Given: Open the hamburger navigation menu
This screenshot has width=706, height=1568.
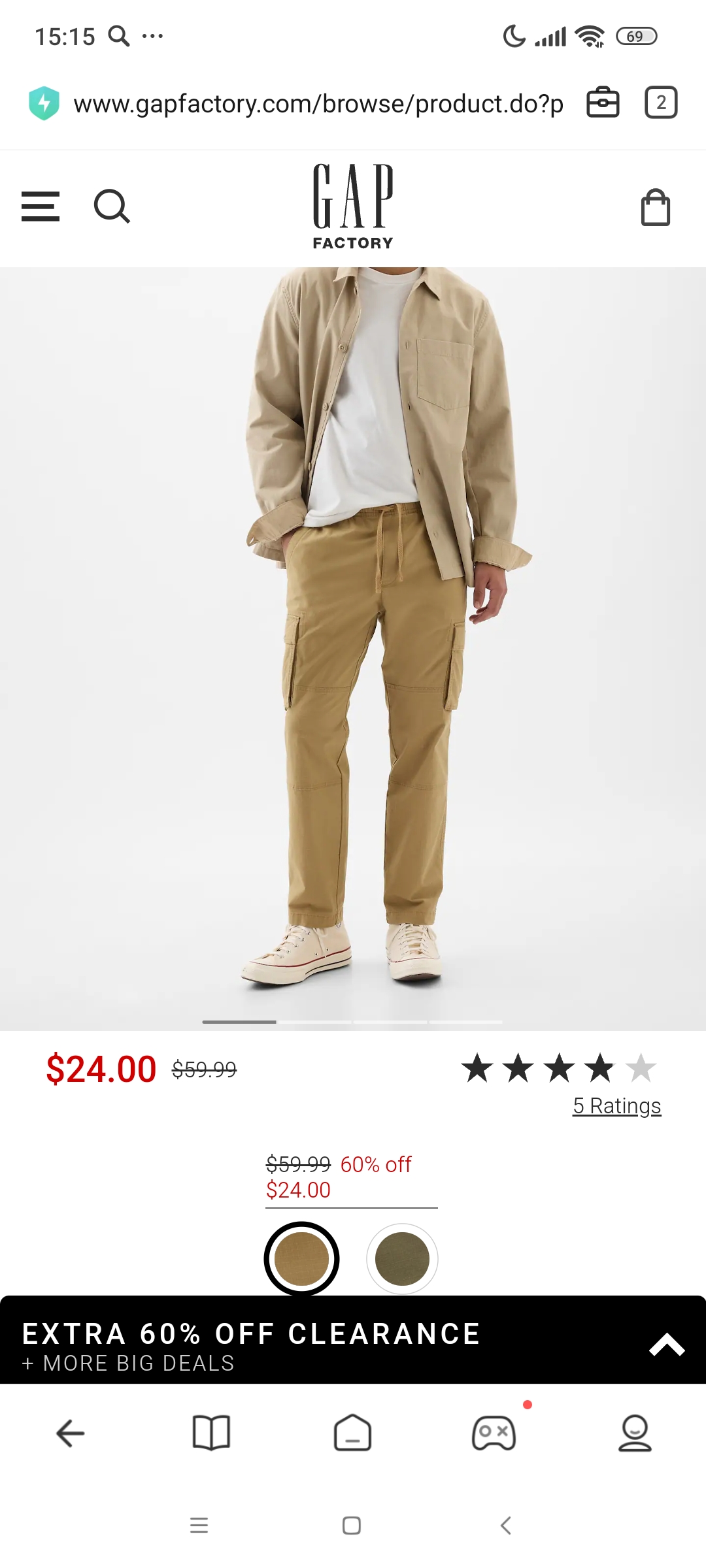Looking at the screenshot, I should click(x=41, y=206).
